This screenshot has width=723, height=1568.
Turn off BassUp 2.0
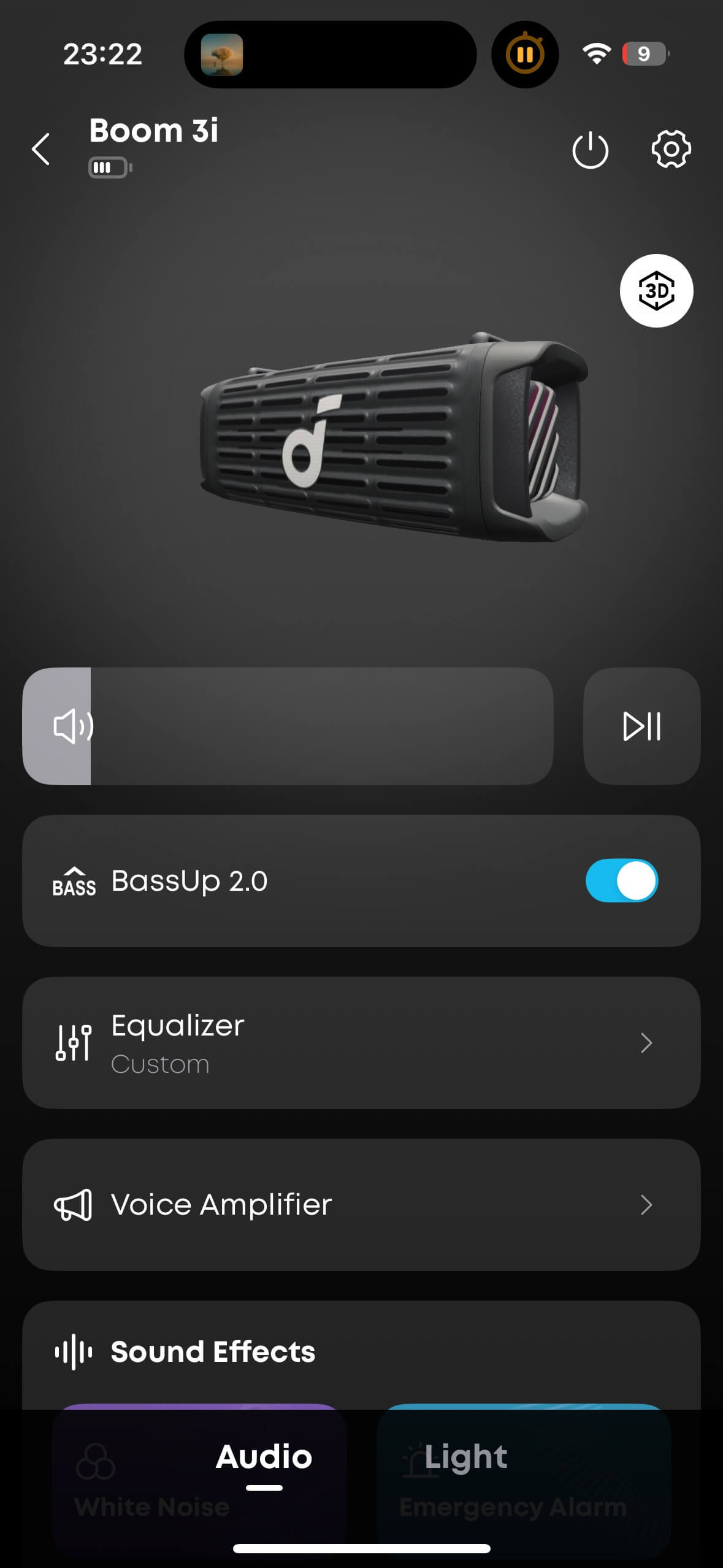click(x=621, y=880)
